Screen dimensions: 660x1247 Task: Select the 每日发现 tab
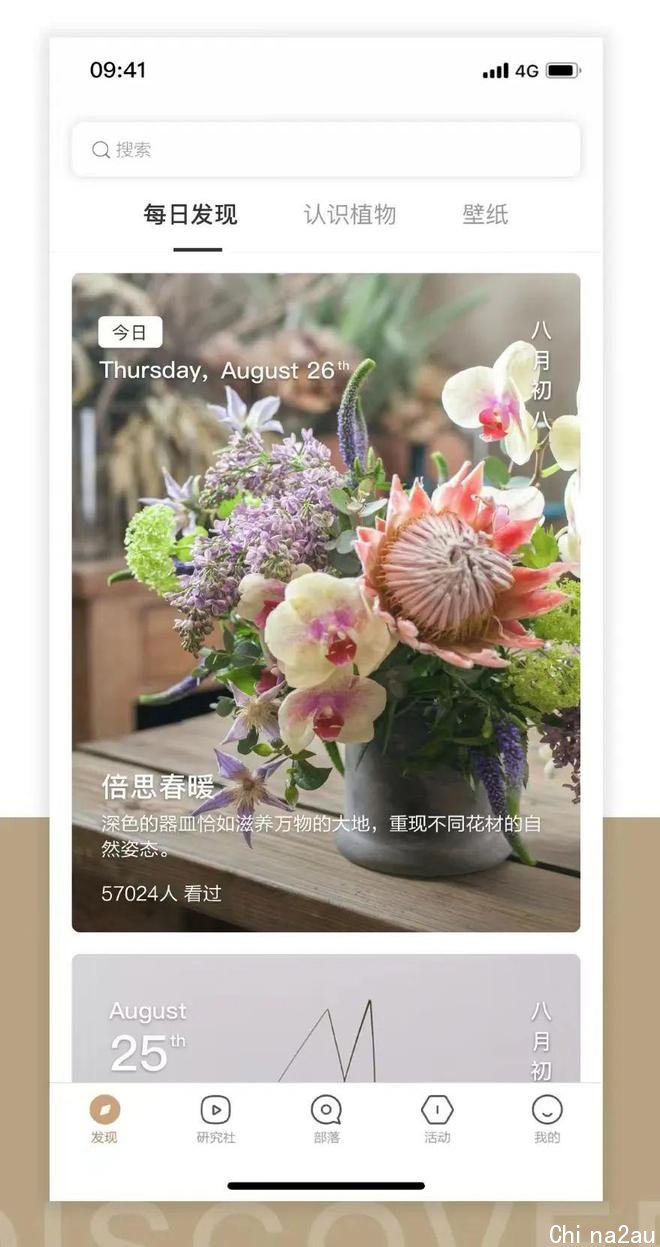tap(190, 215)
